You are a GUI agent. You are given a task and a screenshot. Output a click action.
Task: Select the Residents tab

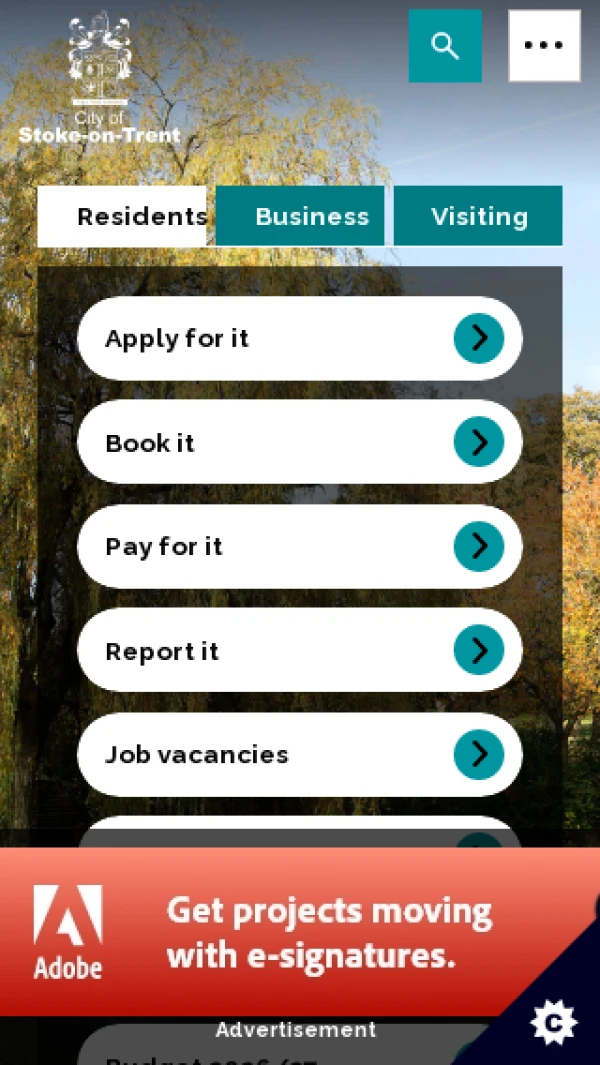click(122, 216)
